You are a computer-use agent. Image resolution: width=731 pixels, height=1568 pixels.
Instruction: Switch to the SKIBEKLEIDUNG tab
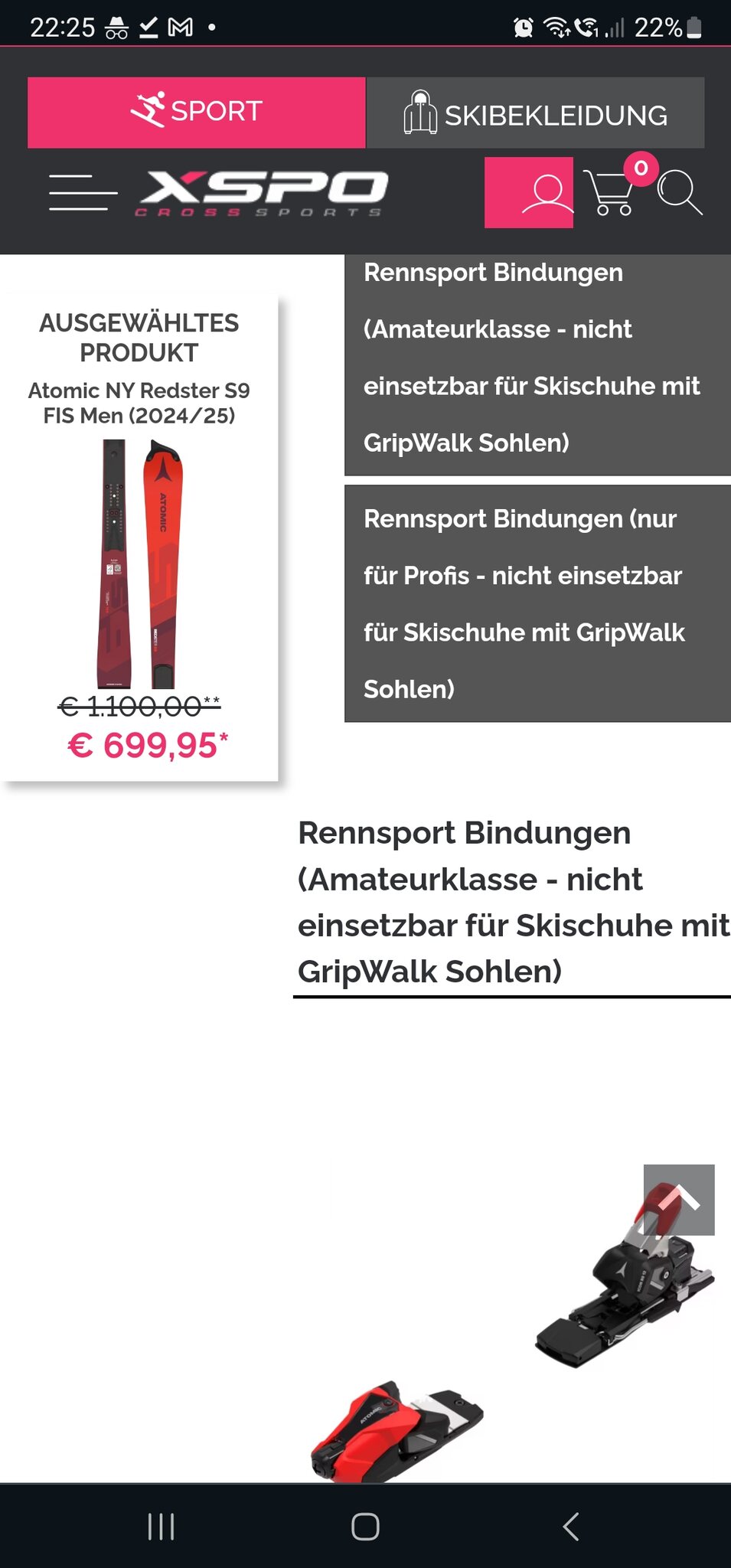tap(535, 113)
